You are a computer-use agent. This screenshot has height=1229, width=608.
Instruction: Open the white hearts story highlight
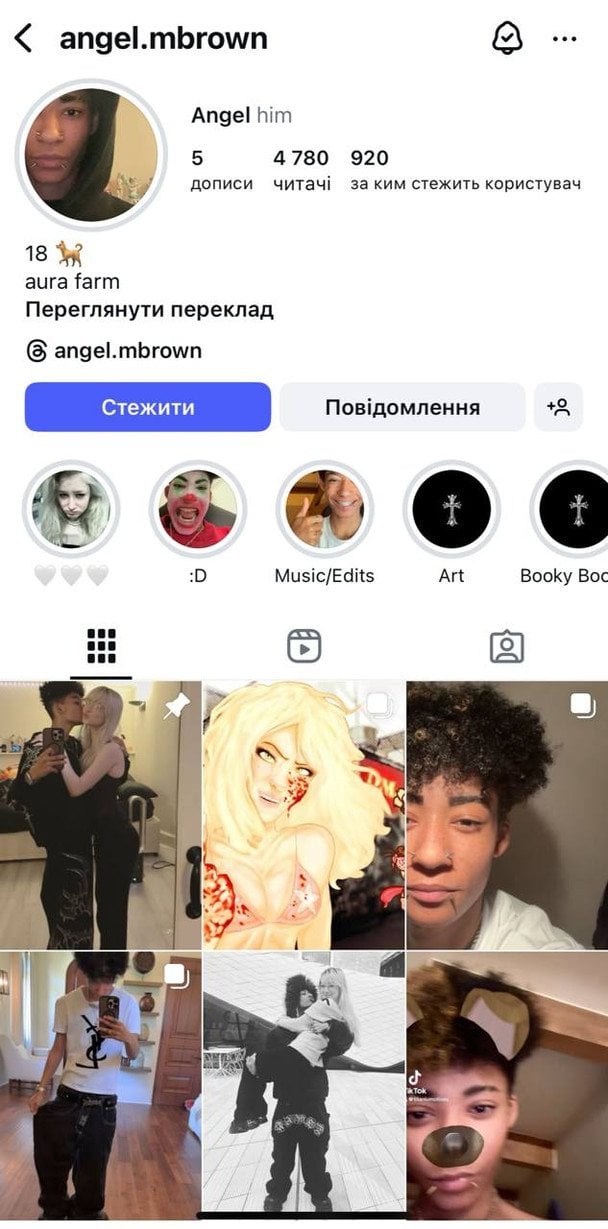[x=70, y=509]
